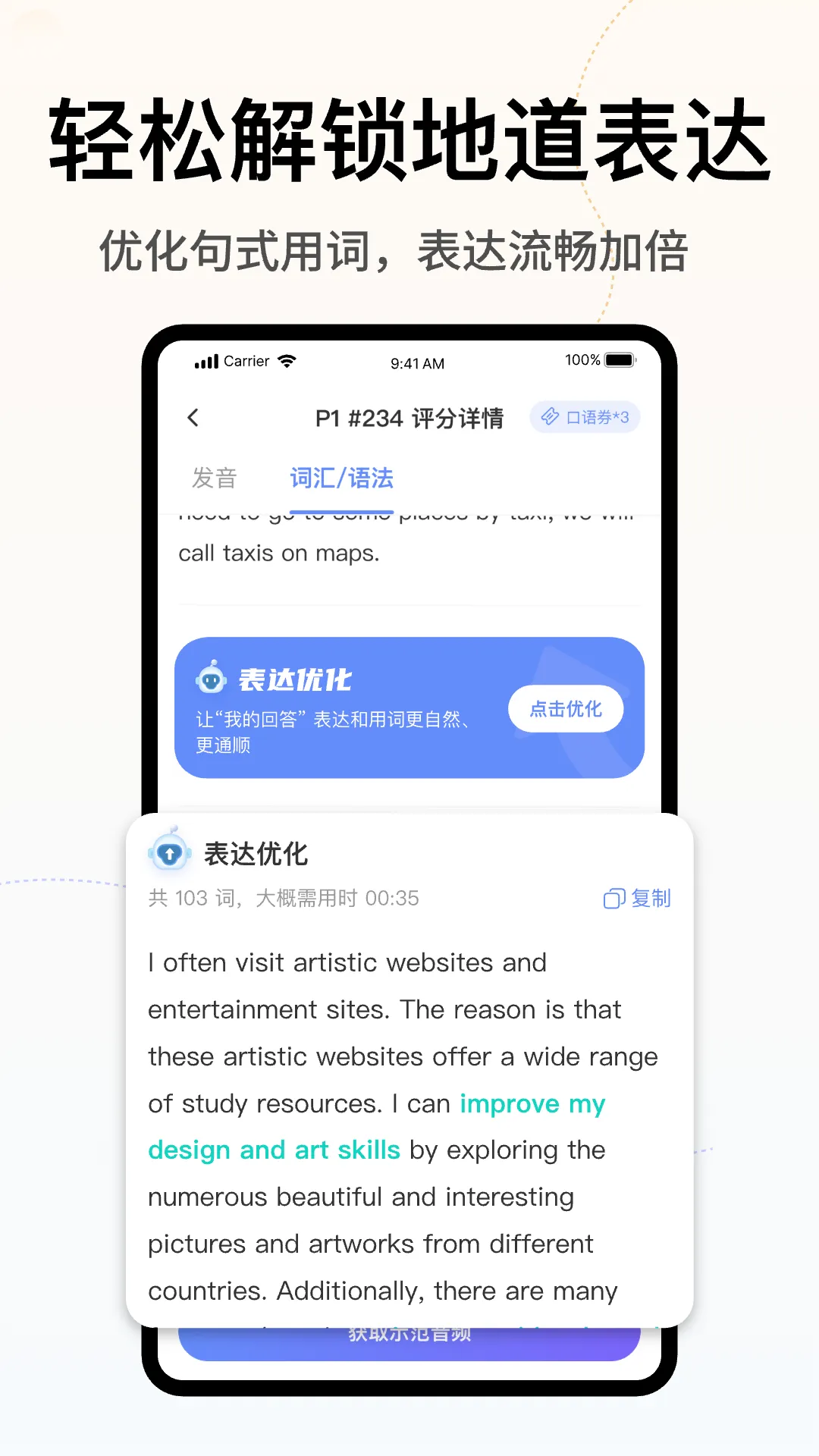This screenshot has width=819, height=1456.
Task: Tap the Carrier signal strength bars
Action: click(x=205, y=361)
